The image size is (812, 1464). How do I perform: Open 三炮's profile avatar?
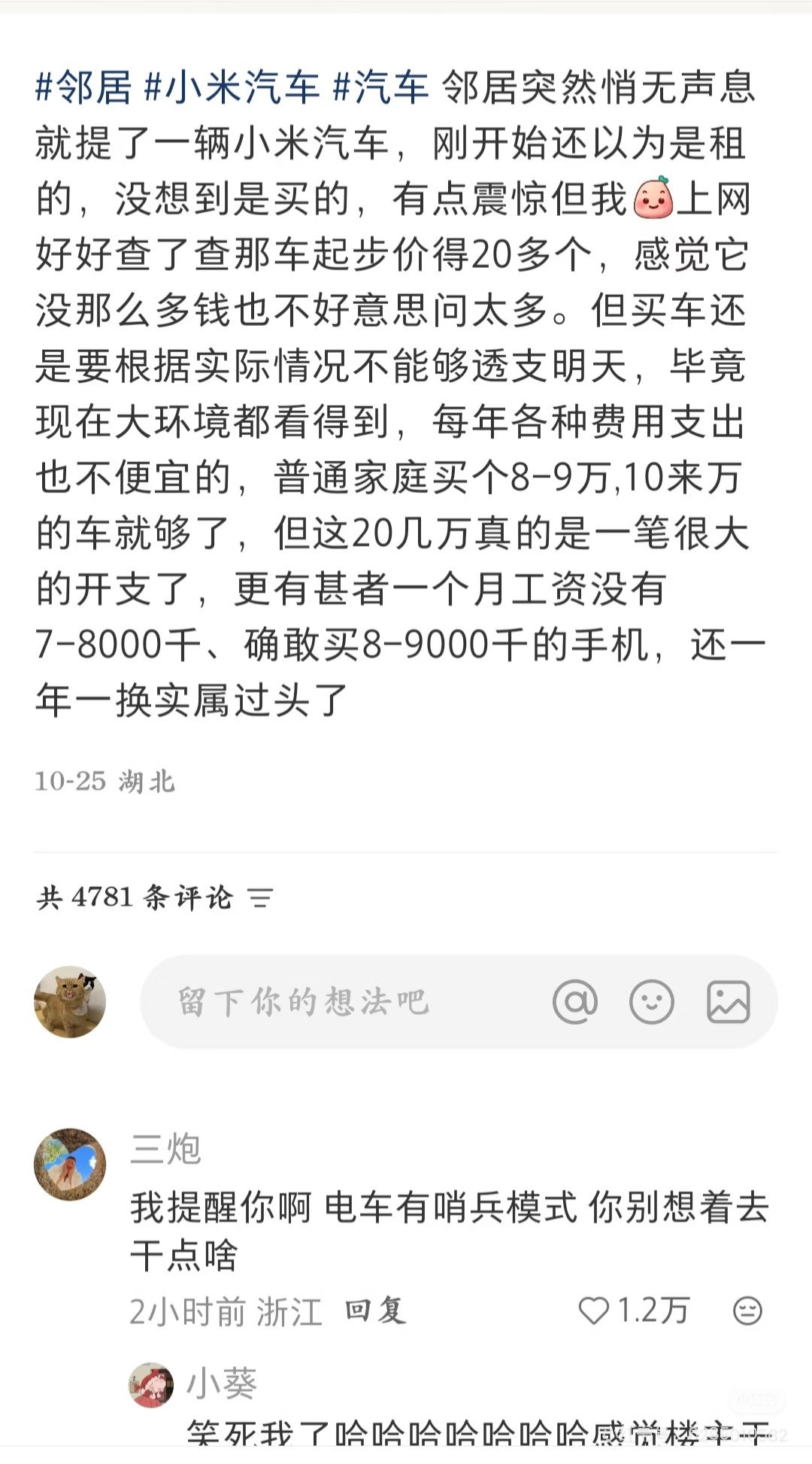[70, 1165]
